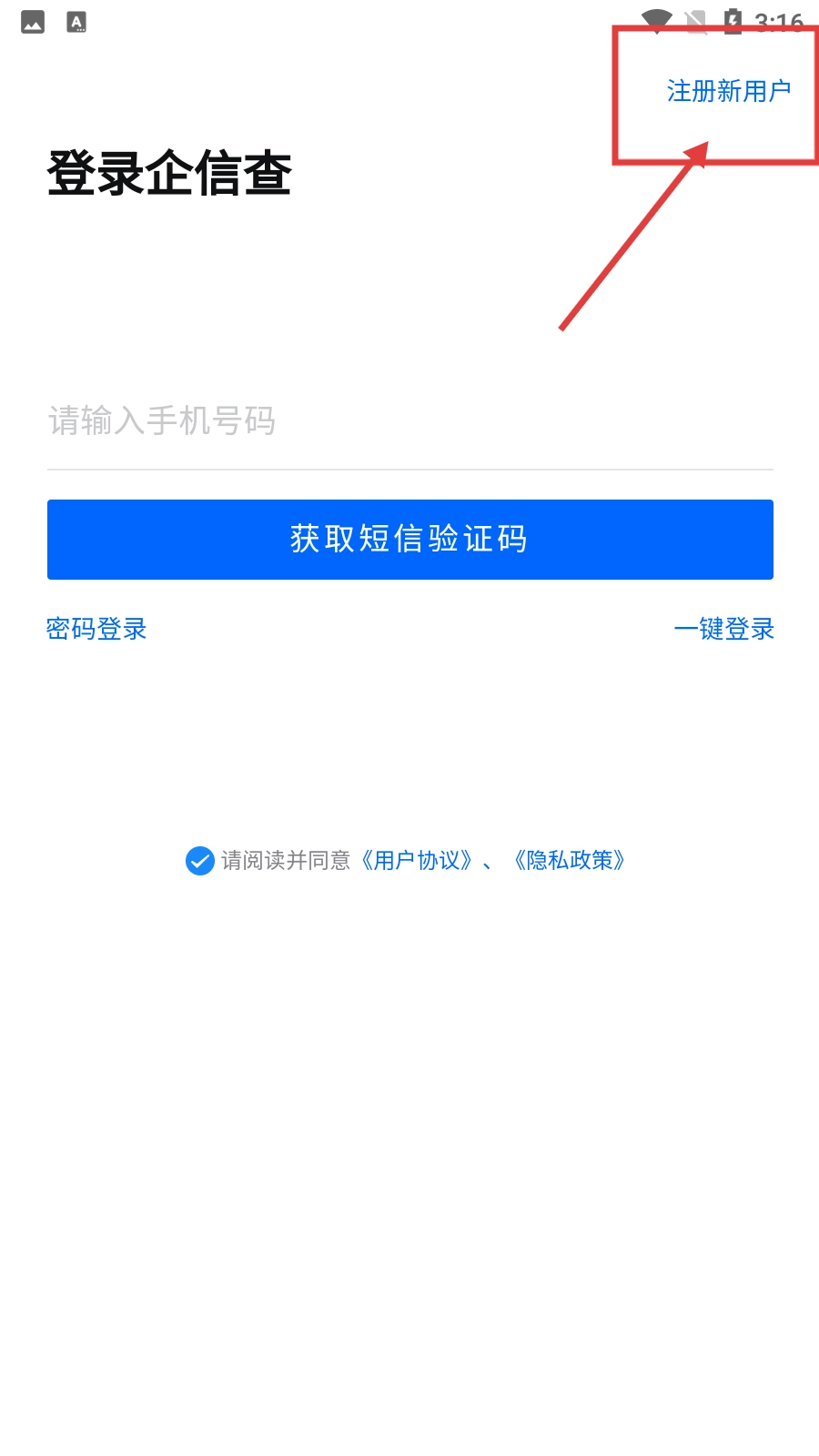View the 《隐私政策》 link
The height and width of the screenshot is (1456, 819).
(570, 860)
